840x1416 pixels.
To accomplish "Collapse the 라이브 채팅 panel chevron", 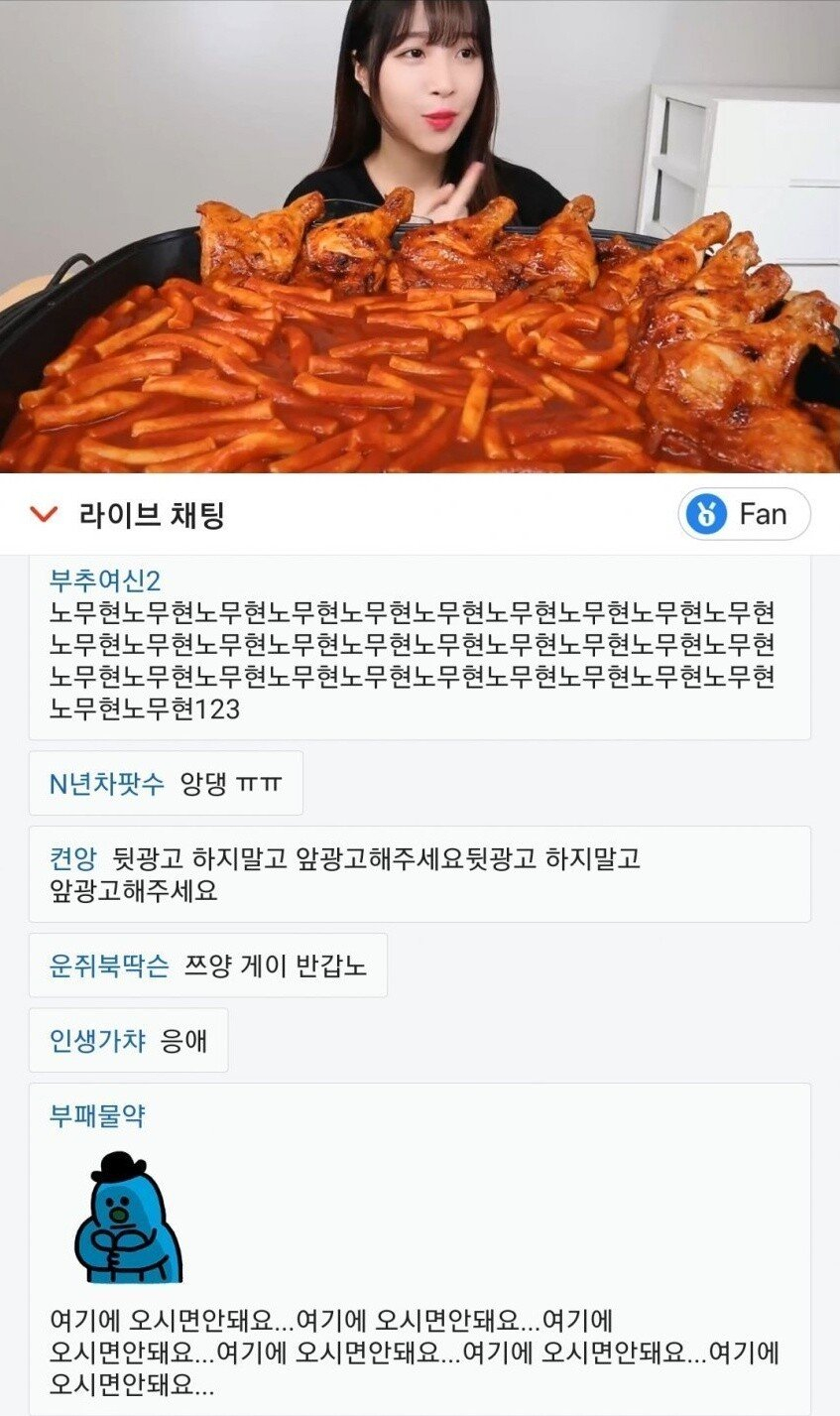I will (44, 514).
